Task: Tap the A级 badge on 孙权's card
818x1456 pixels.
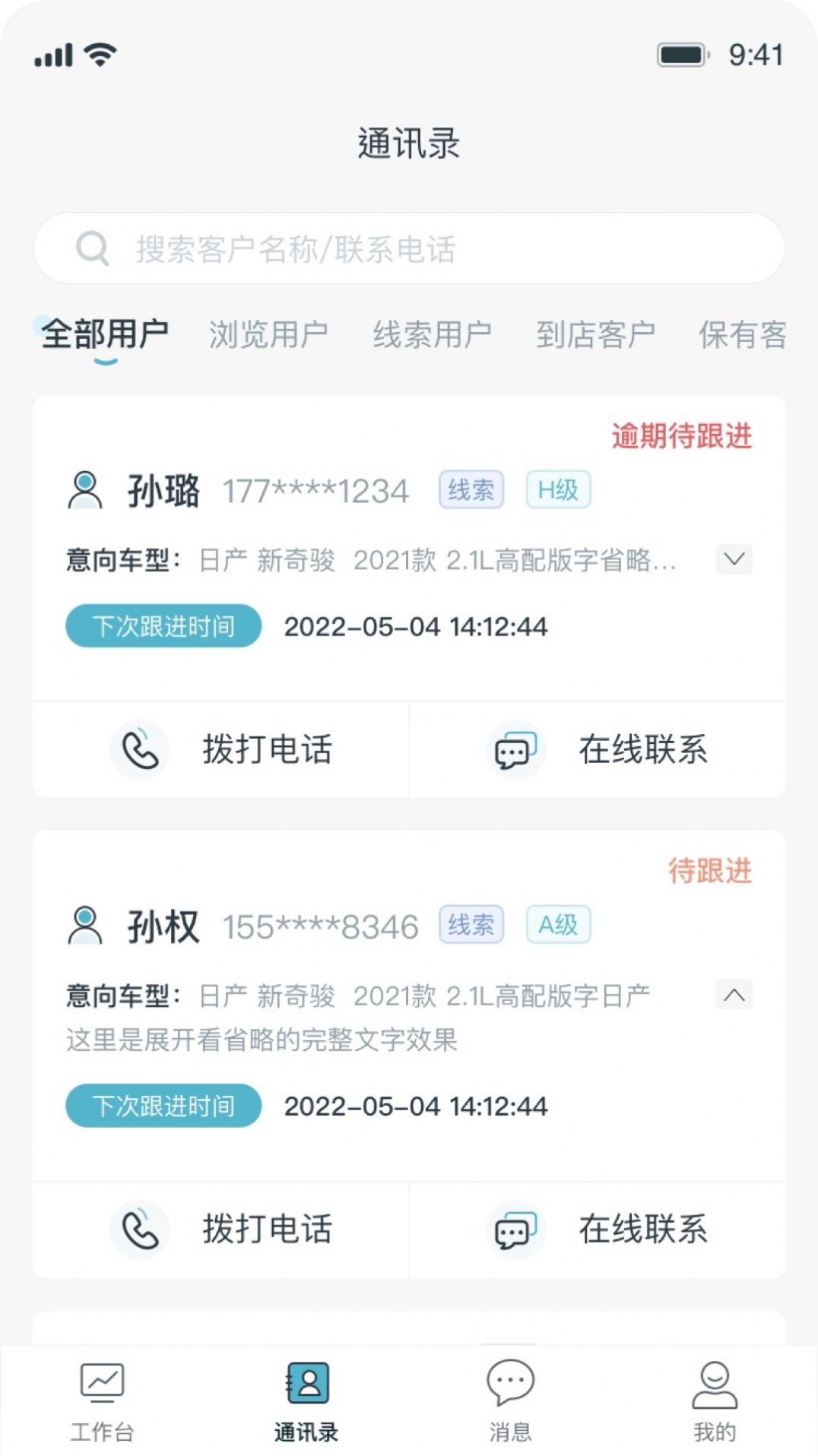Action: (x=558, y=924)
